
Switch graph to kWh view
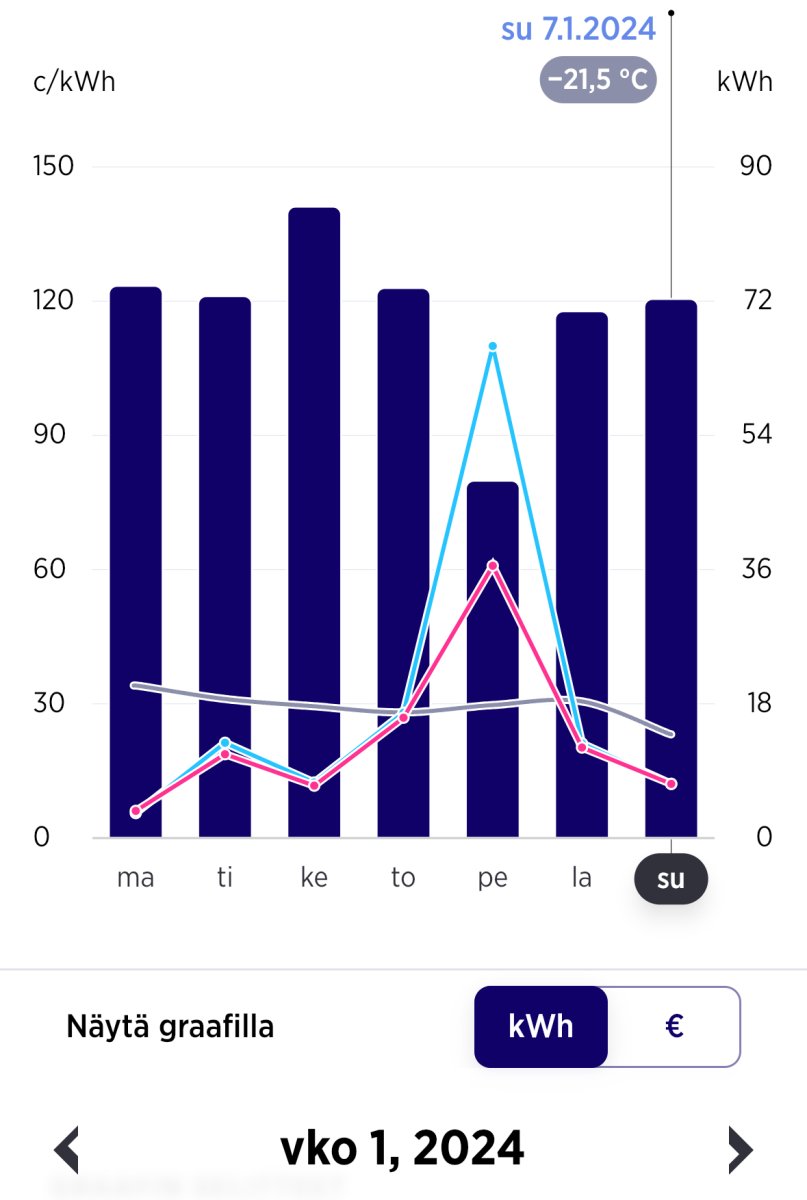click(541, 1027)
